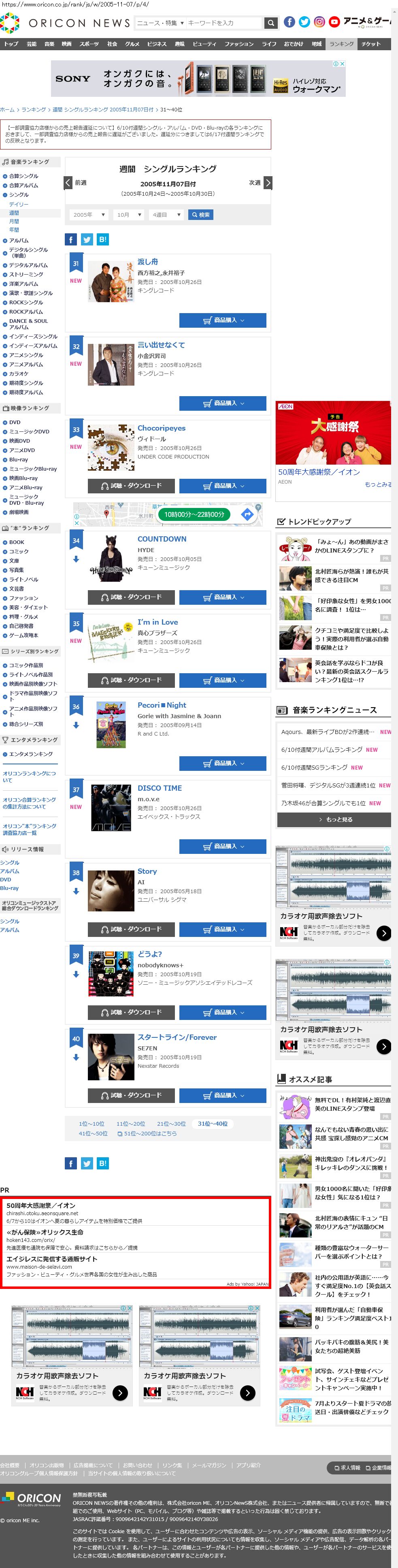398x1568 pixels.
Task: Expand the 2005年 year dropdown
Action: (89, 215)
